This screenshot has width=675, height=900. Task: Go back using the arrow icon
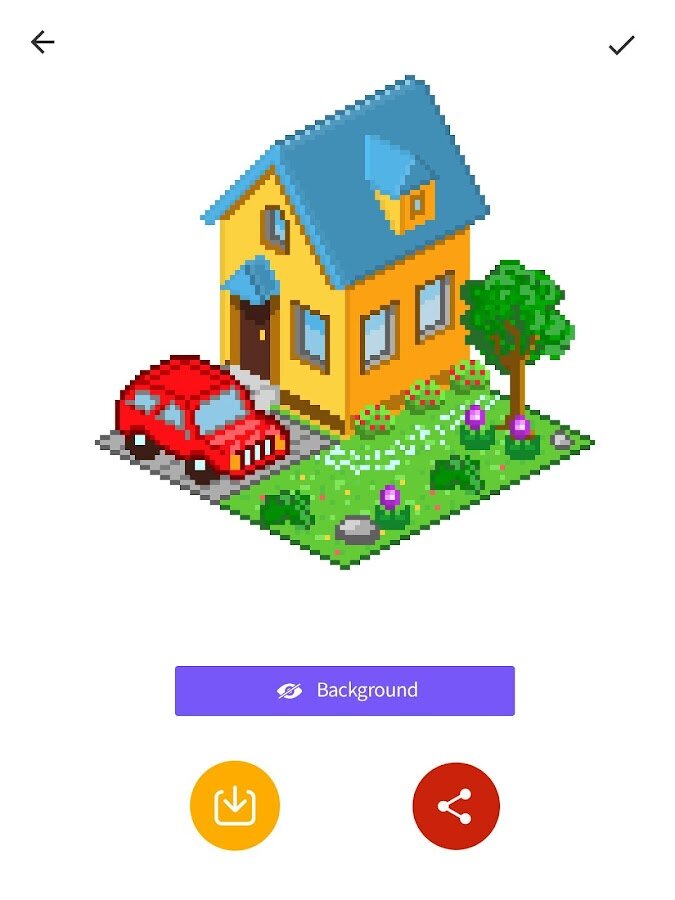(x=42, y=42)
